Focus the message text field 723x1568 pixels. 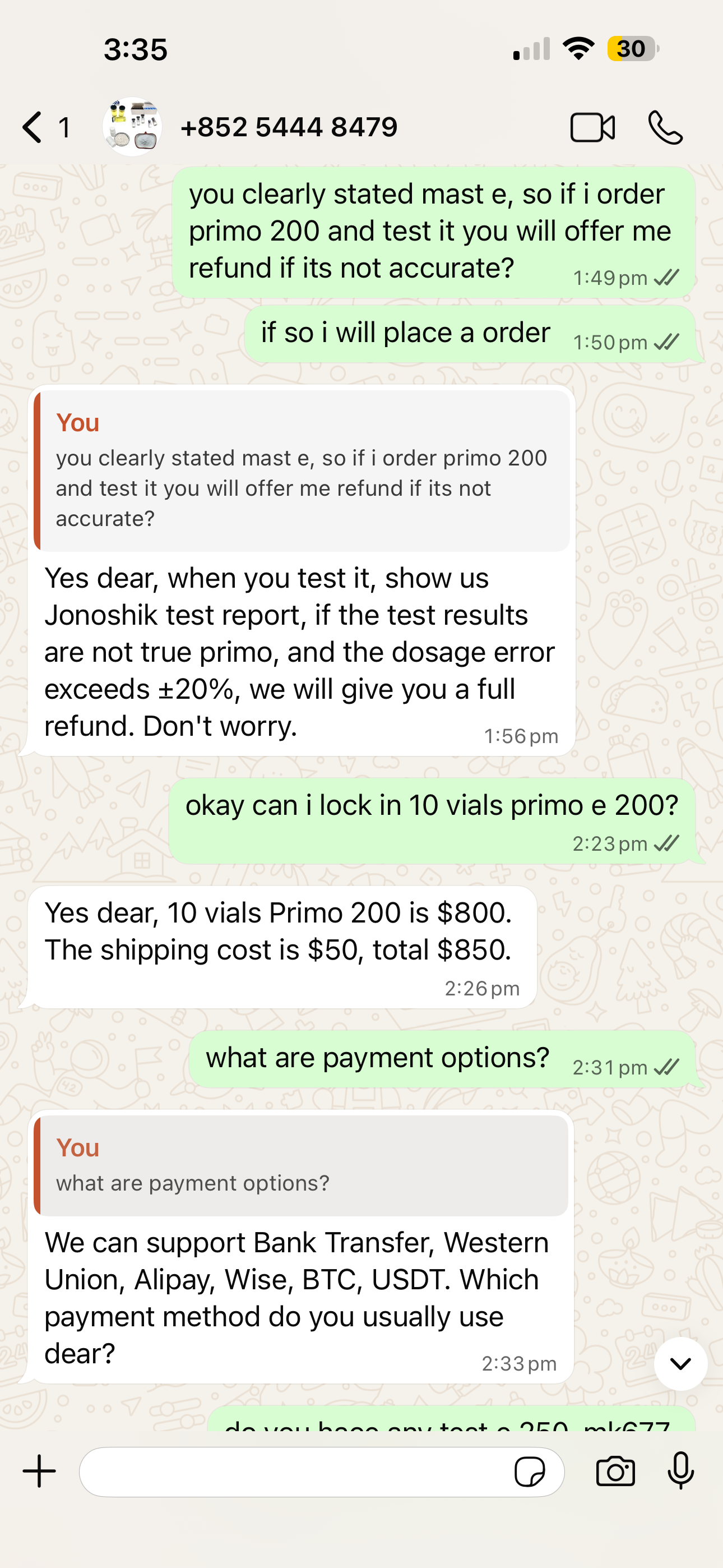point(292,1472)
